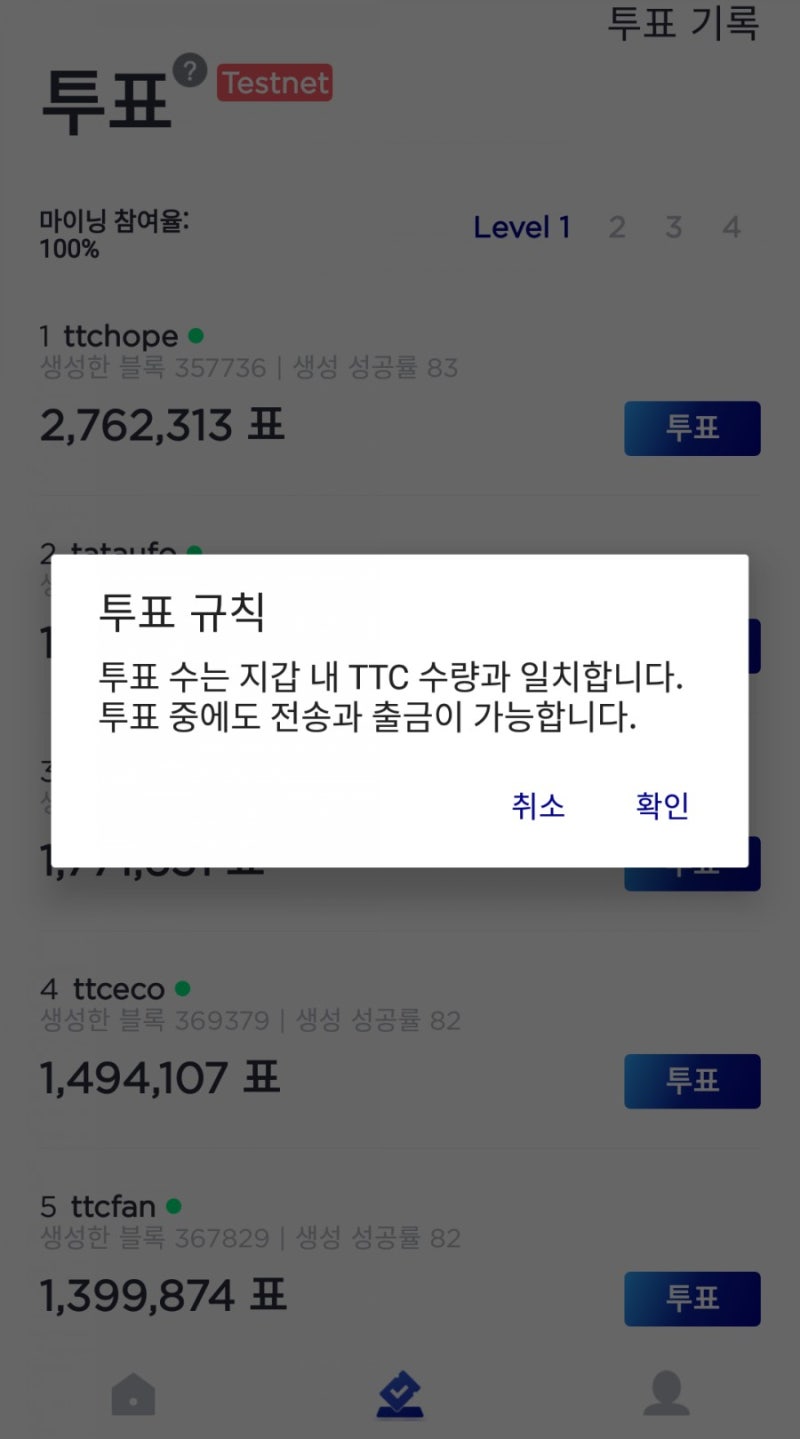Select the Level 4 tab
Screen dimensions: 800x1439
[732, 227]
